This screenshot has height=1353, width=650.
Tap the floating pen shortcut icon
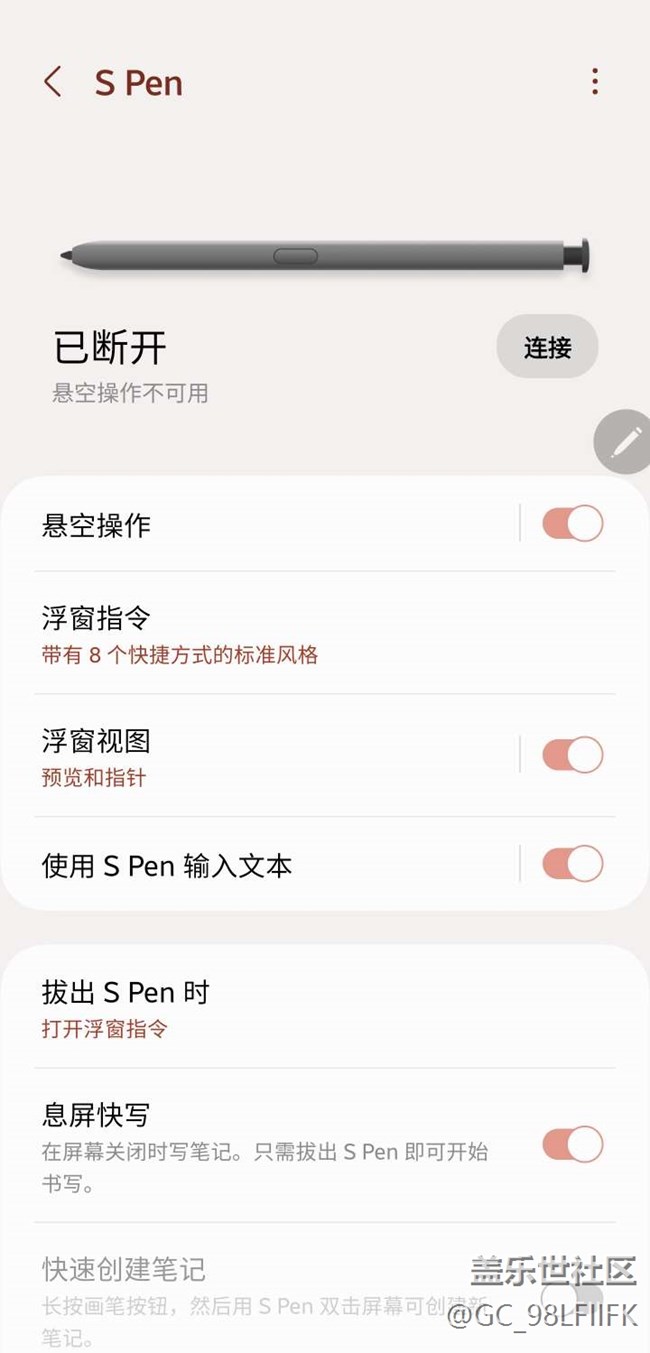(625, 441)
